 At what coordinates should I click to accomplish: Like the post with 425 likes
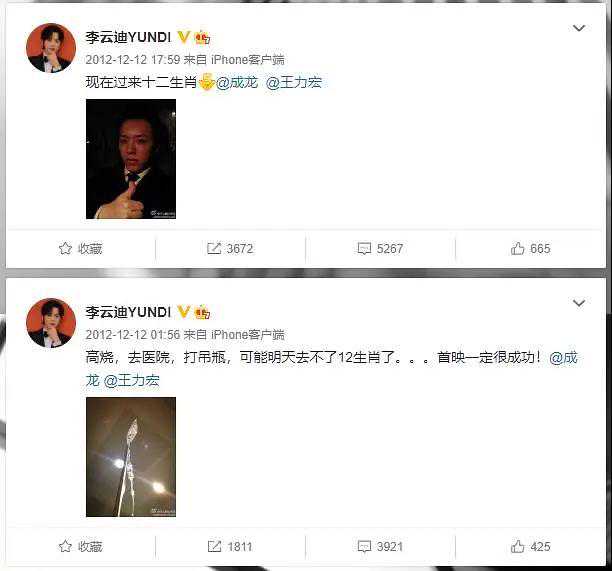tap(531, 546)
